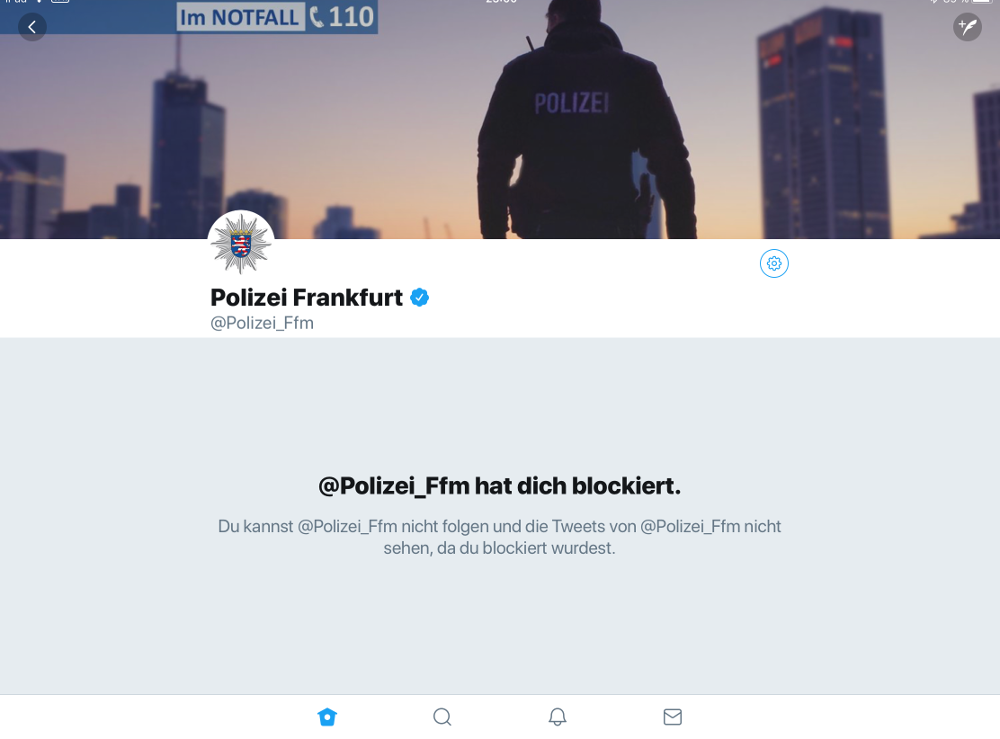1000x739 pixels.
Task: Compose a new tweet with feather icon
Action: pos(967,27)
